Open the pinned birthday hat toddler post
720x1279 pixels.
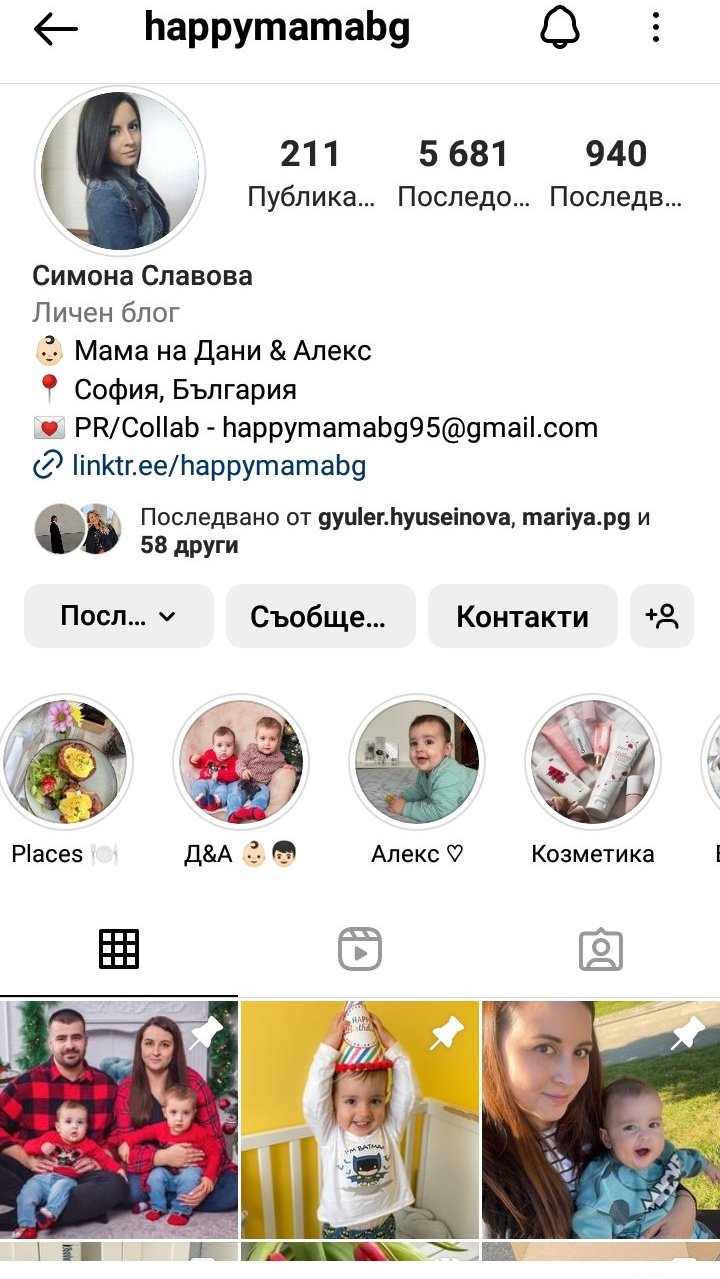tap(360, 1119)
